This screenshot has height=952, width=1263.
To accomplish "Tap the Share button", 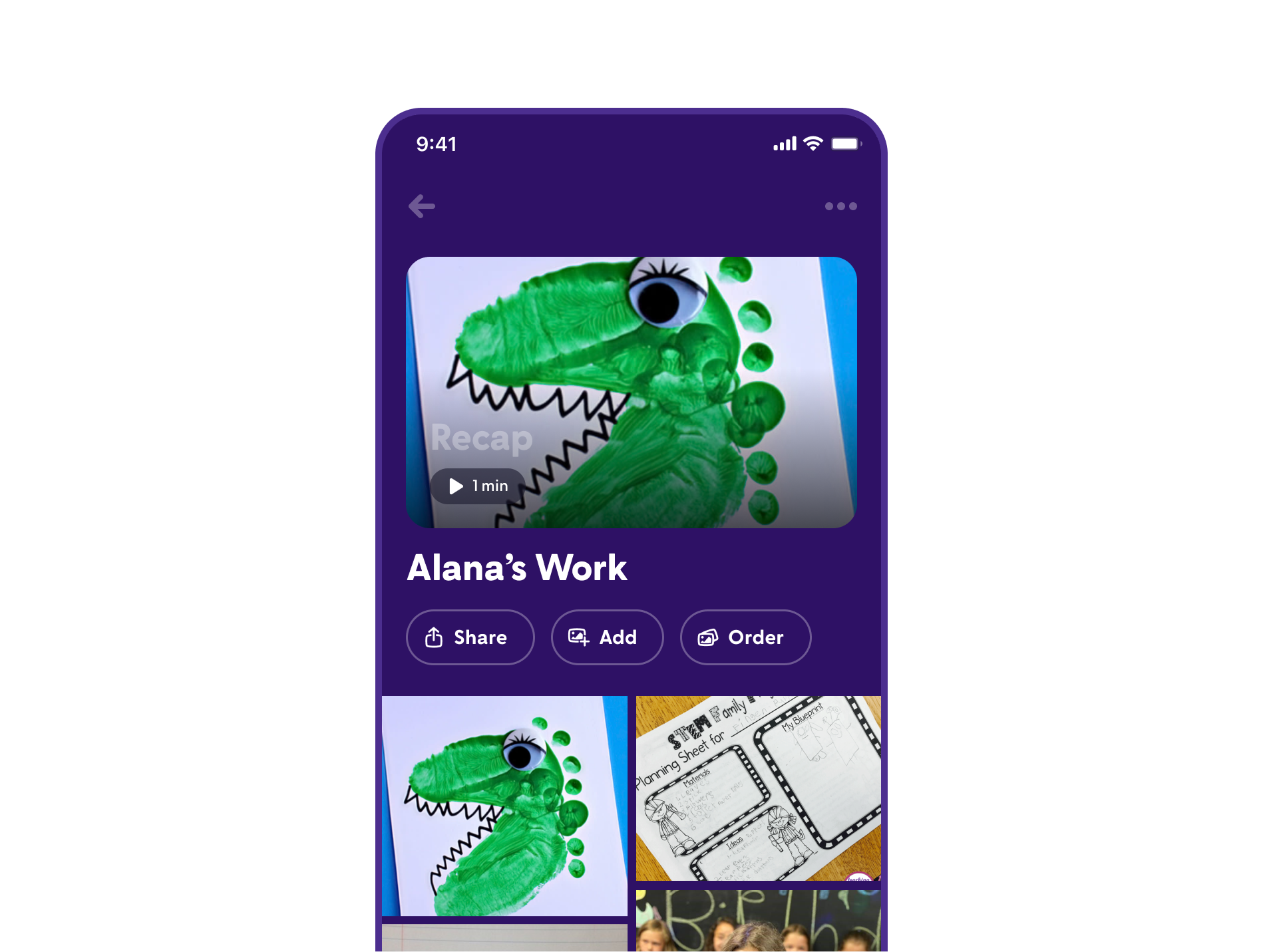I will click(470, 637).
